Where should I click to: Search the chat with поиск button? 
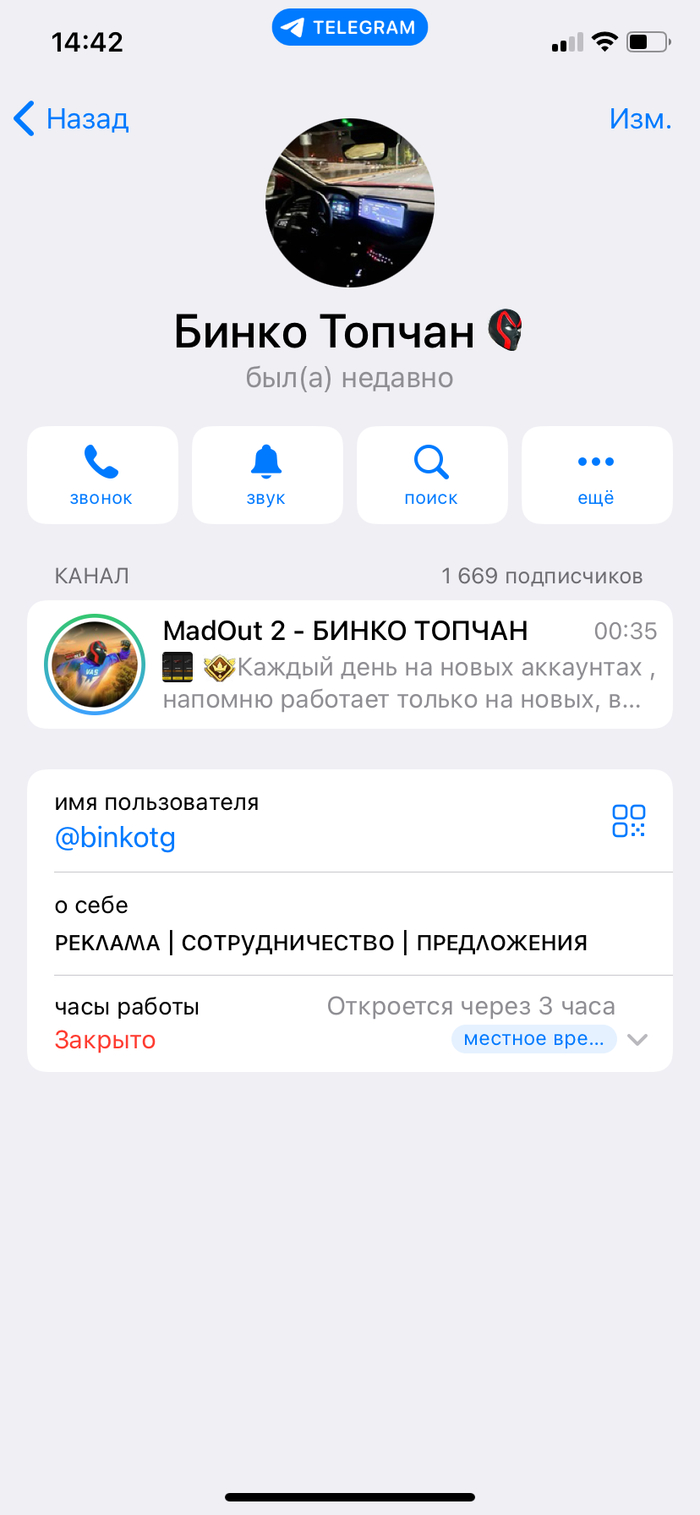431,475
